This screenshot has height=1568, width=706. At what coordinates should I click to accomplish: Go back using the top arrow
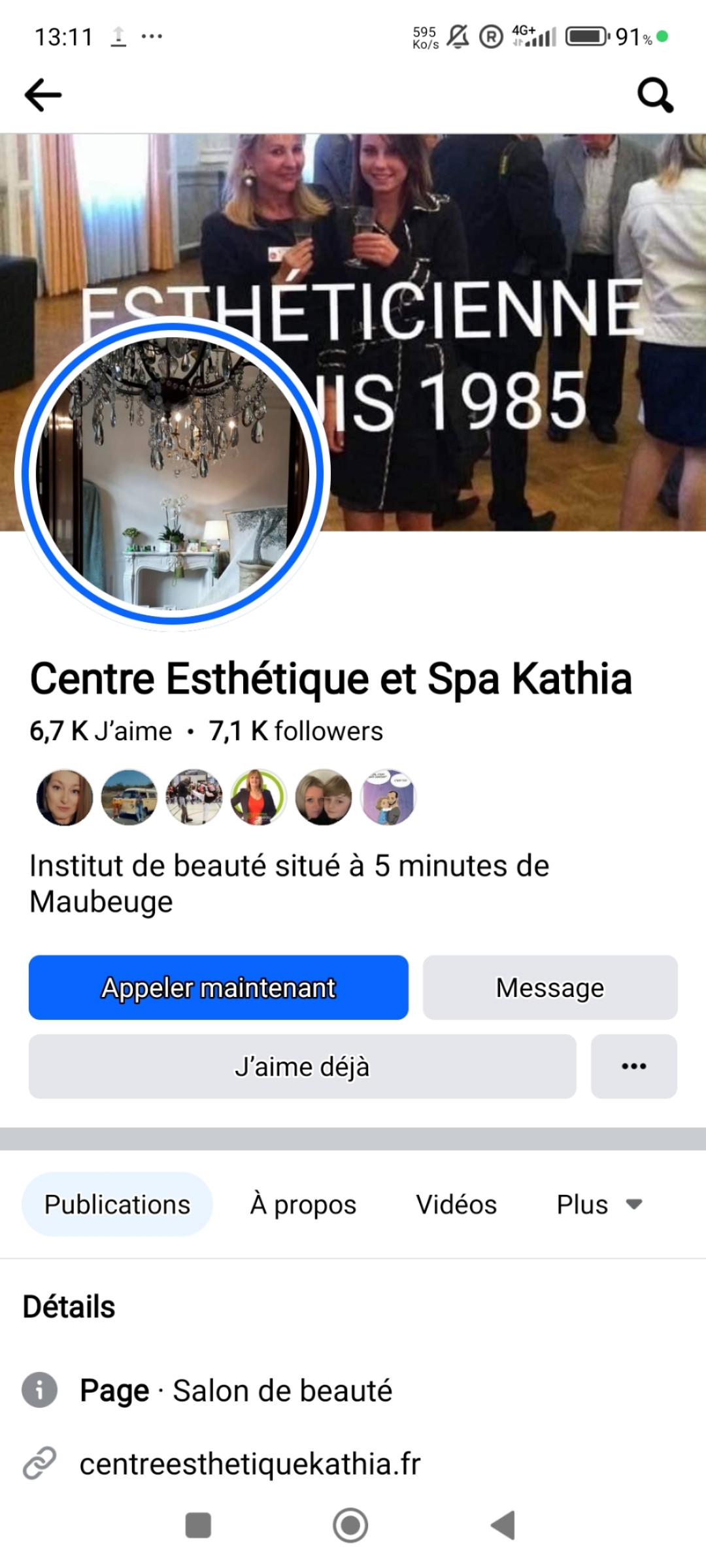click(43, 95)
